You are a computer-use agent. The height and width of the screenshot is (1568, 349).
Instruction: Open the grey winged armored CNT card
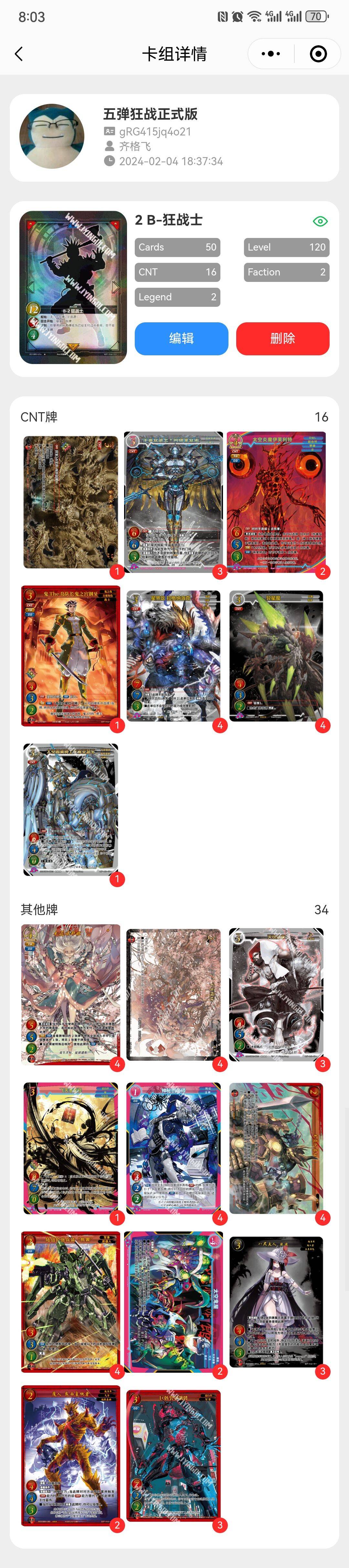(173, 502)
